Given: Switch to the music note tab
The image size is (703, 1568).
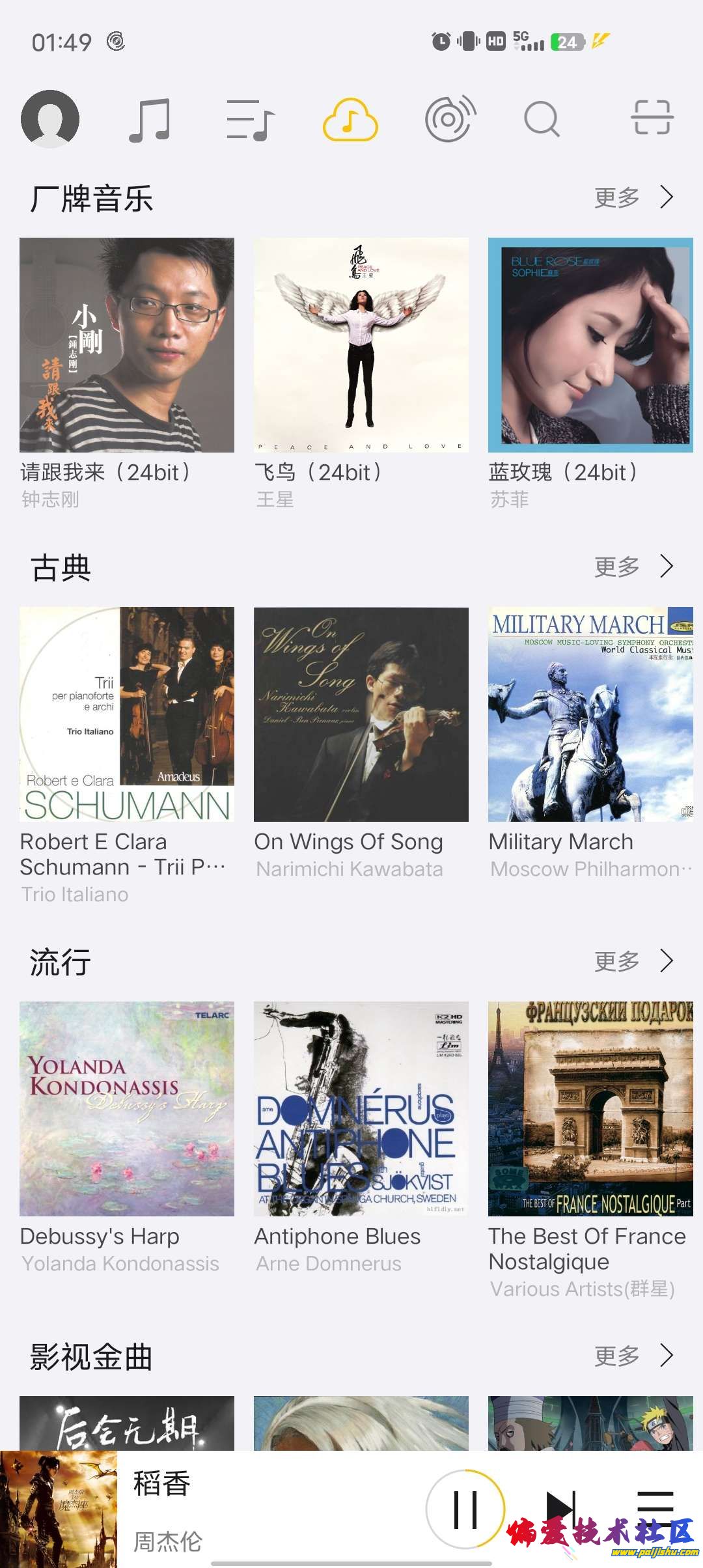Looking at the screenshot, I should pyautogui.click(x=150, y=120).
